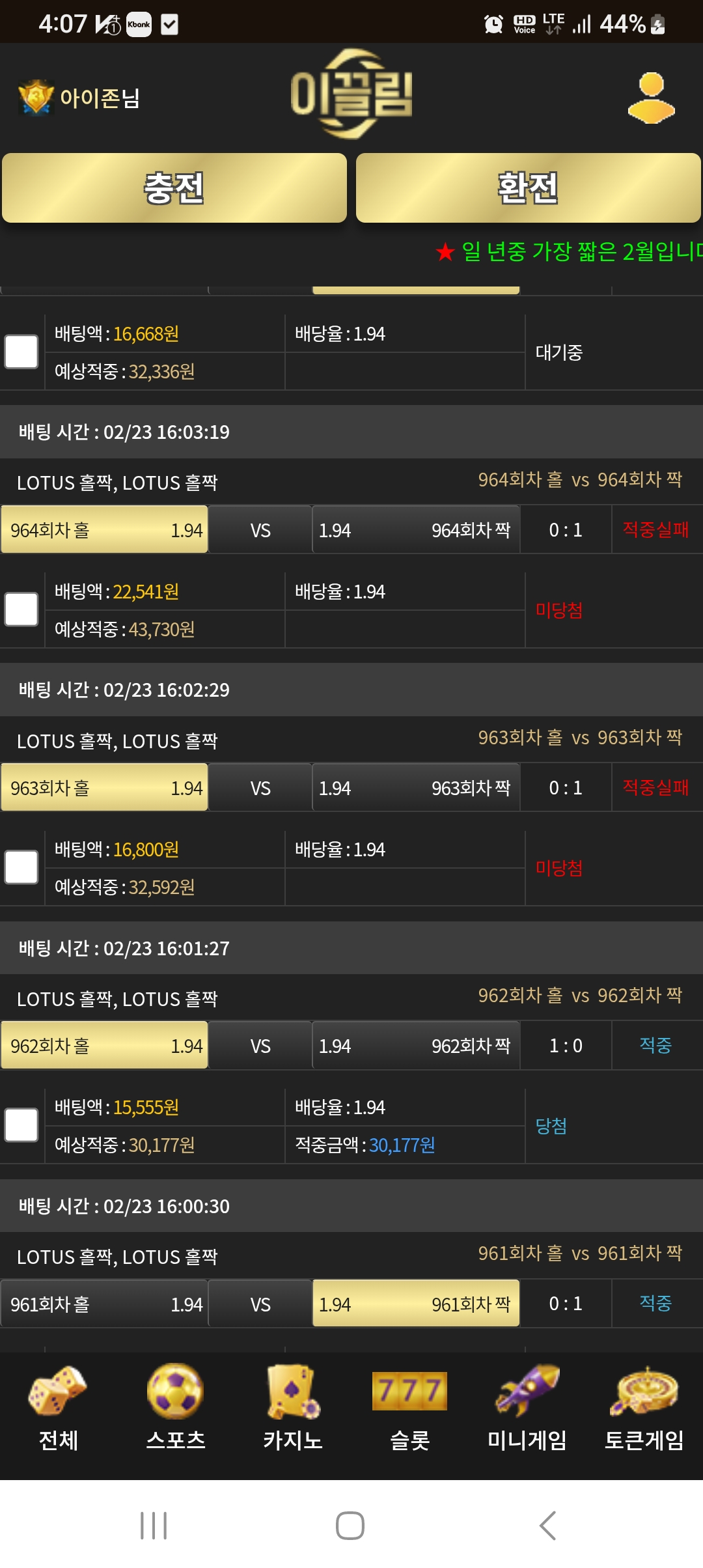The width and height of the screenshot is (703, 1568).
Task: Tap the 충전 button
Action: pyautogui.click(x=174, y=188)
